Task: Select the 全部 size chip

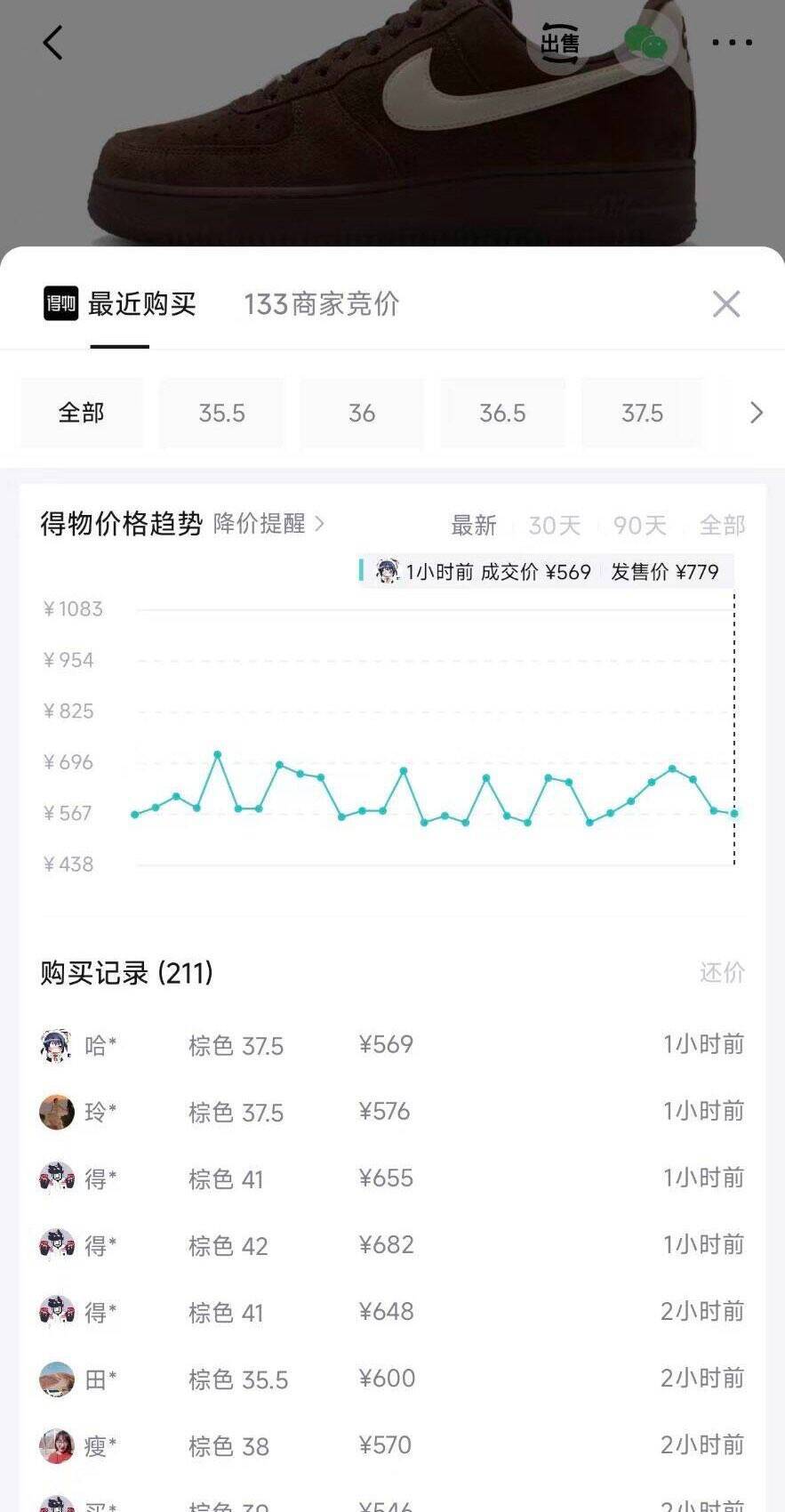Action: [82, 413]
